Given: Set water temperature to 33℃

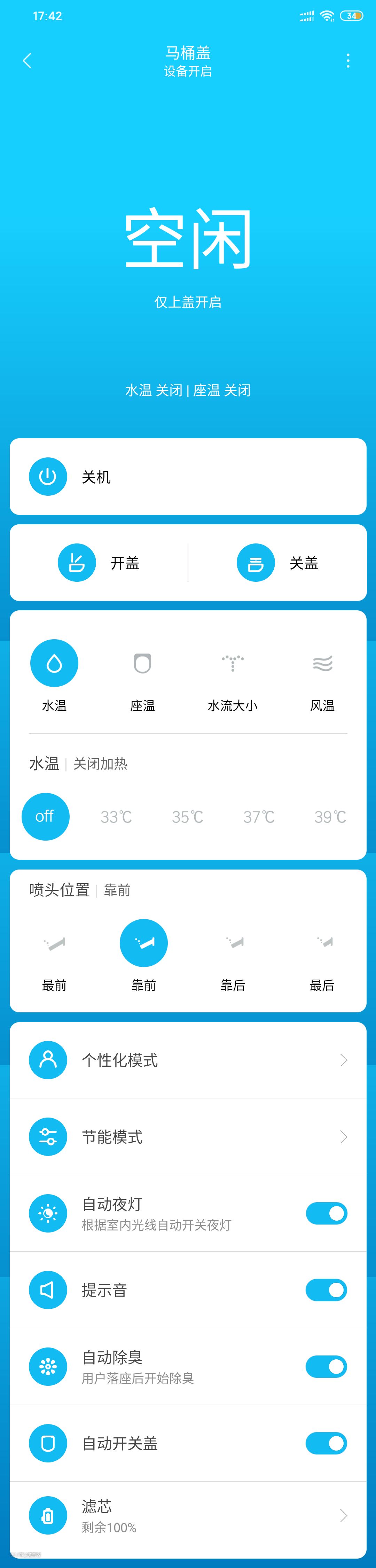Looking at the screenshot, I should (x=116, y=817).
